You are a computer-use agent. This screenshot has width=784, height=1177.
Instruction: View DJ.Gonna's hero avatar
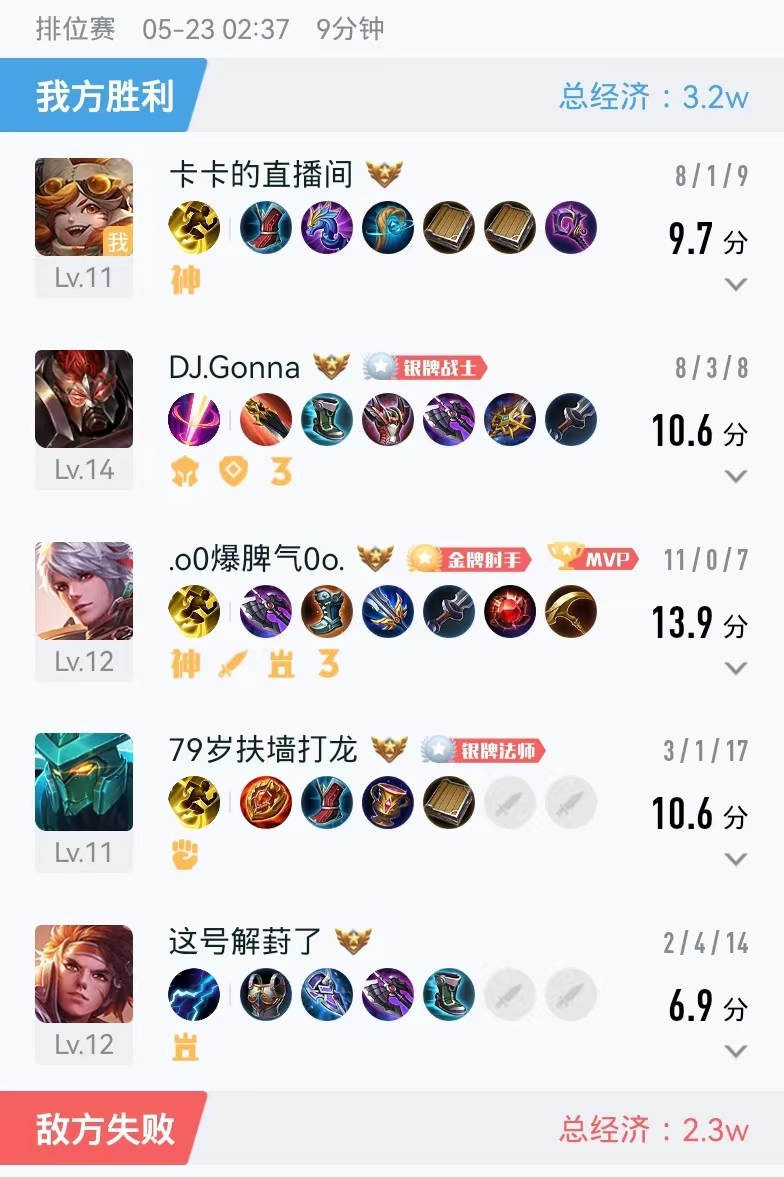(x=84, y=399)
